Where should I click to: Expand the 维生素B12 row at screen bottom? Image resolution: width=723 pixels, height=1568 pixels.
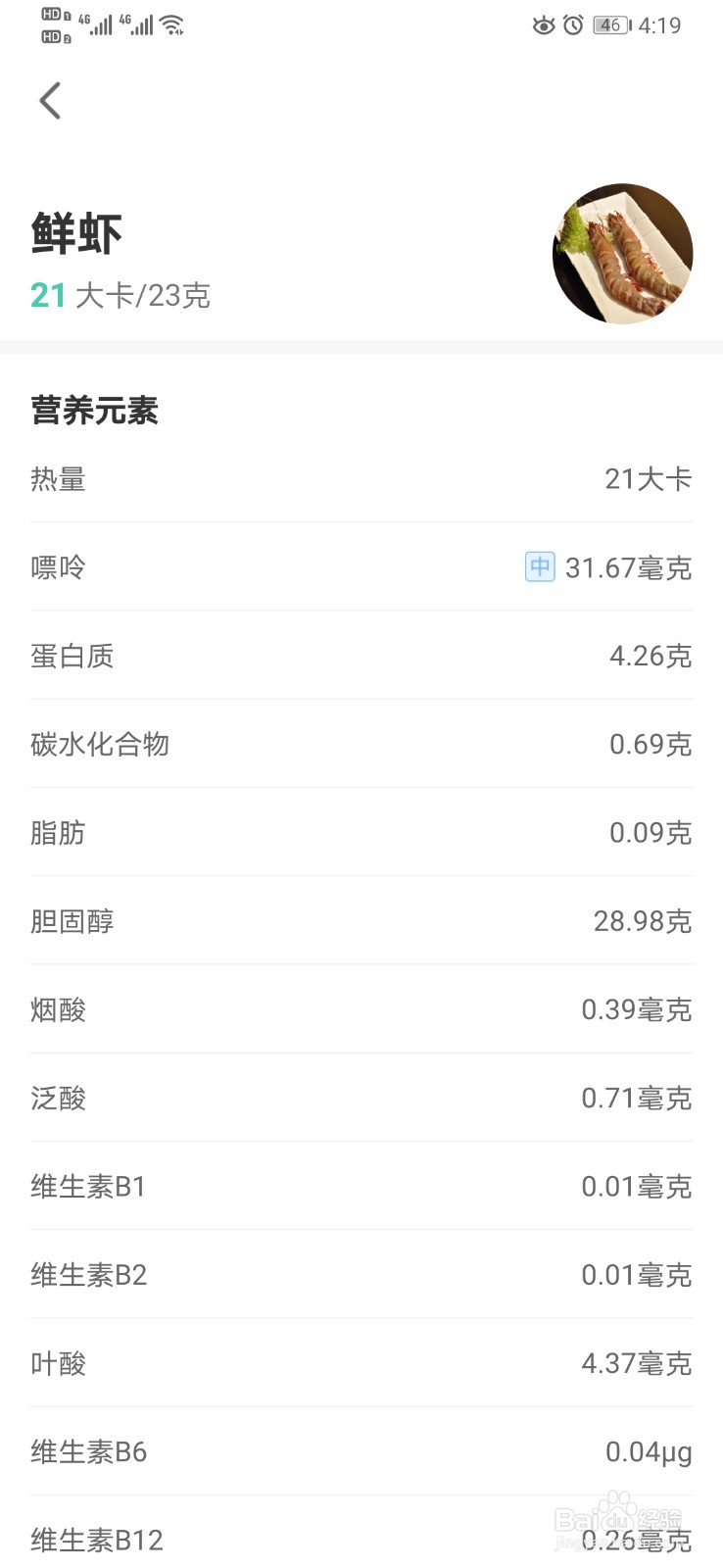tap(361, 1539)
